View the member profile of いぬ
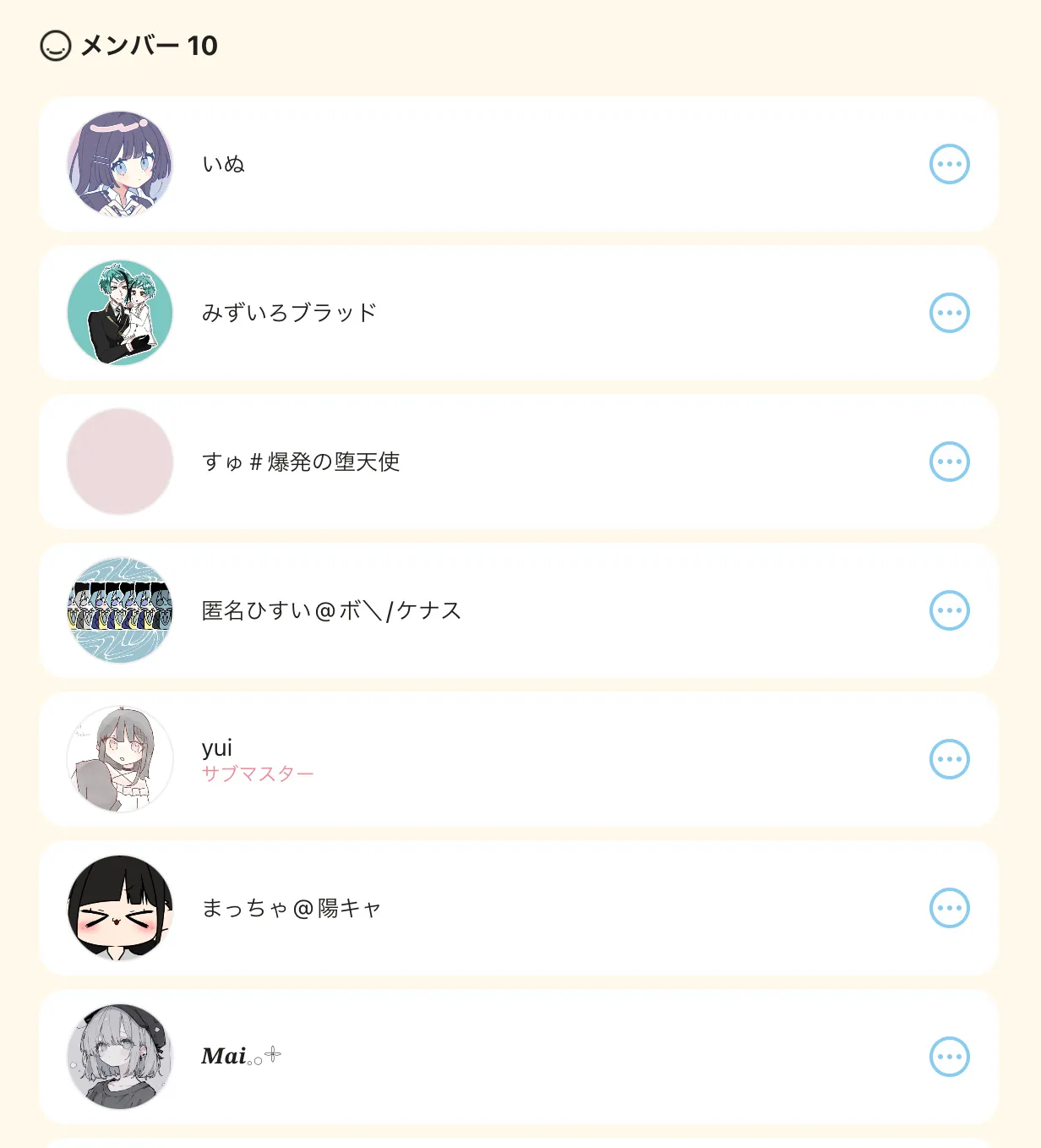 (x=223, y=164)
